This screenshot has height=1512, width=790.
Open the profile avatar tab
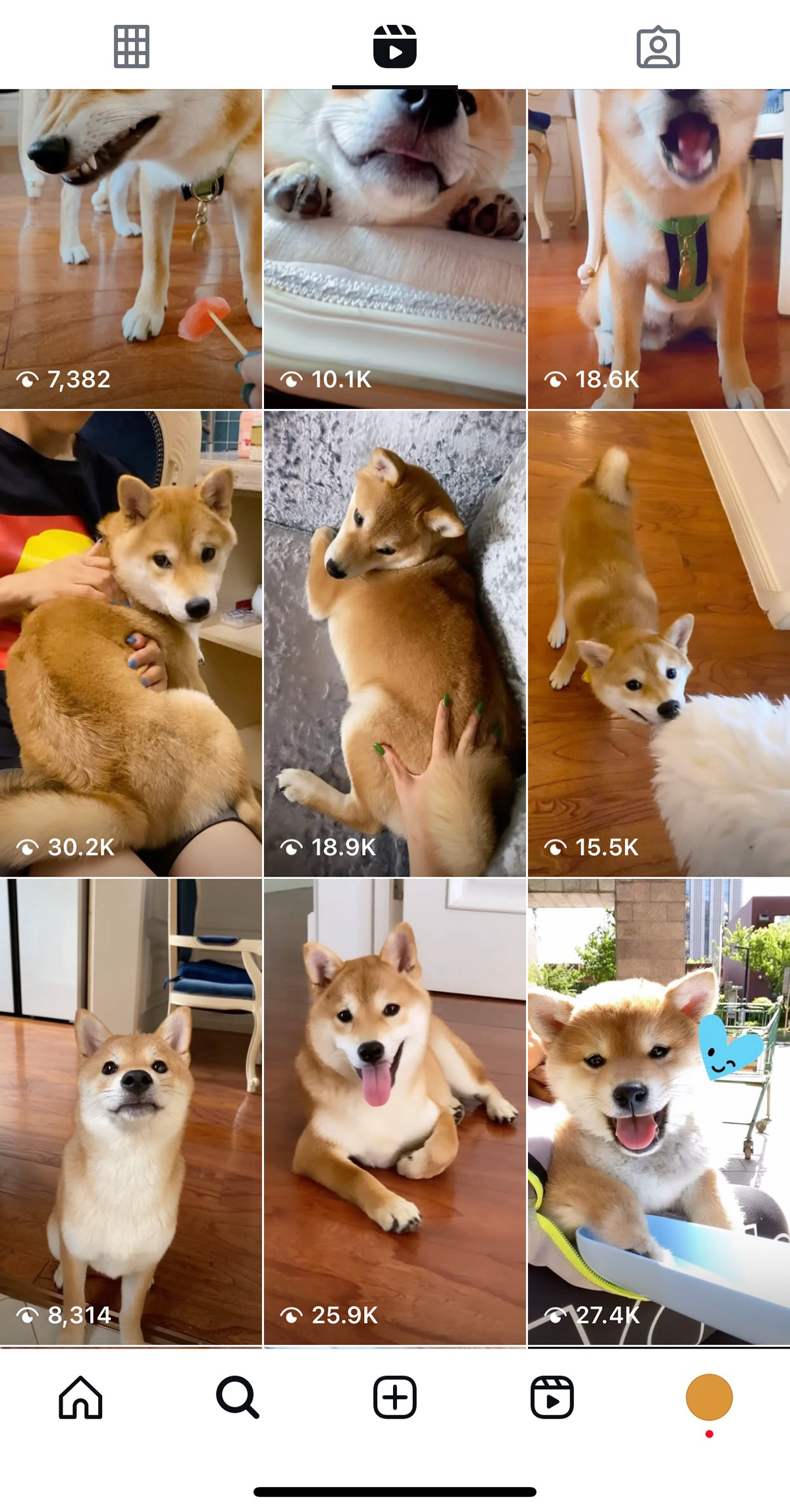coord(709,1397)
